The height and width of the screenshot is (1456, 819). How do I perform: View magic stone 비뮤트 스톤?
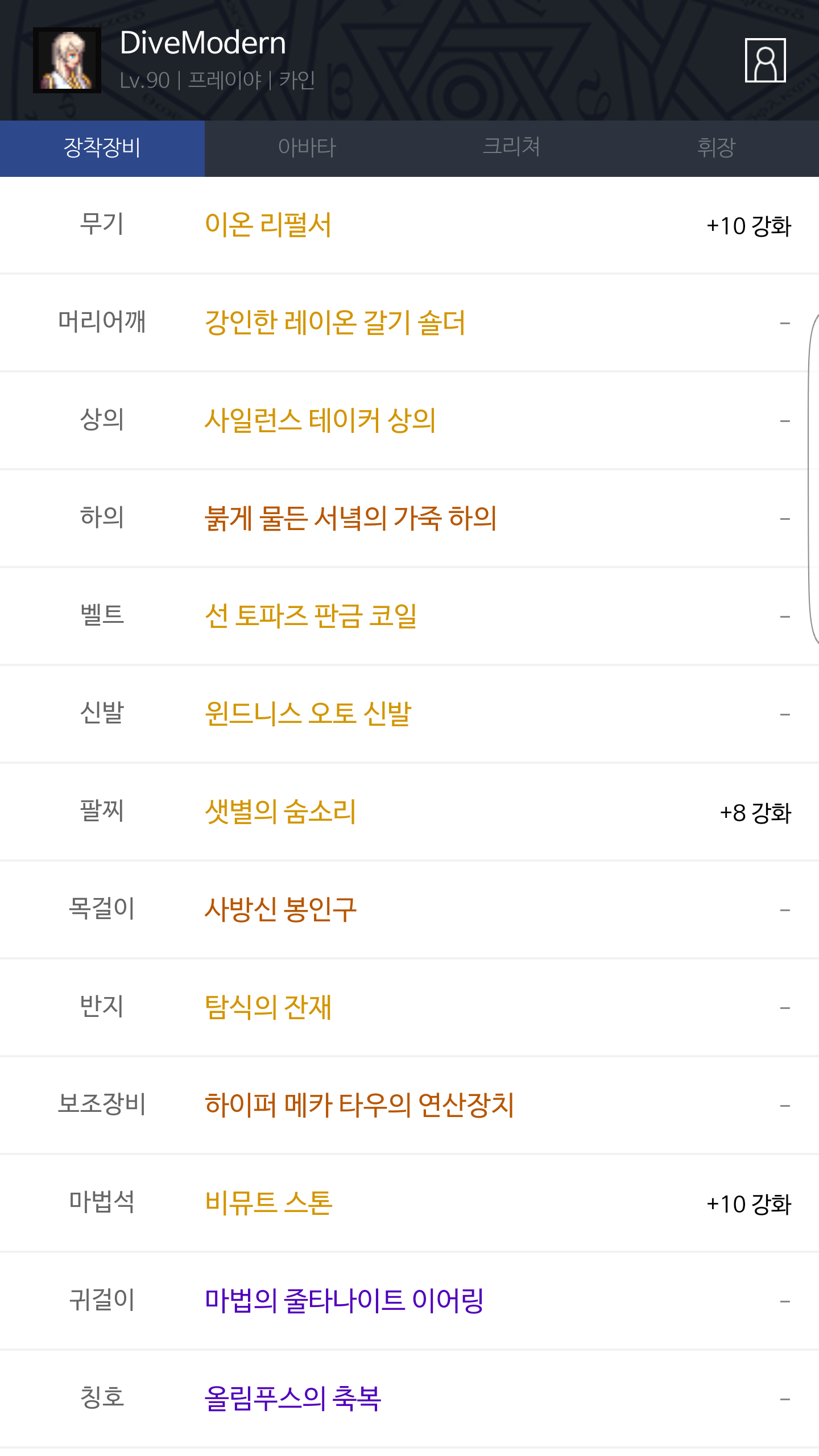click(268, 1203)
